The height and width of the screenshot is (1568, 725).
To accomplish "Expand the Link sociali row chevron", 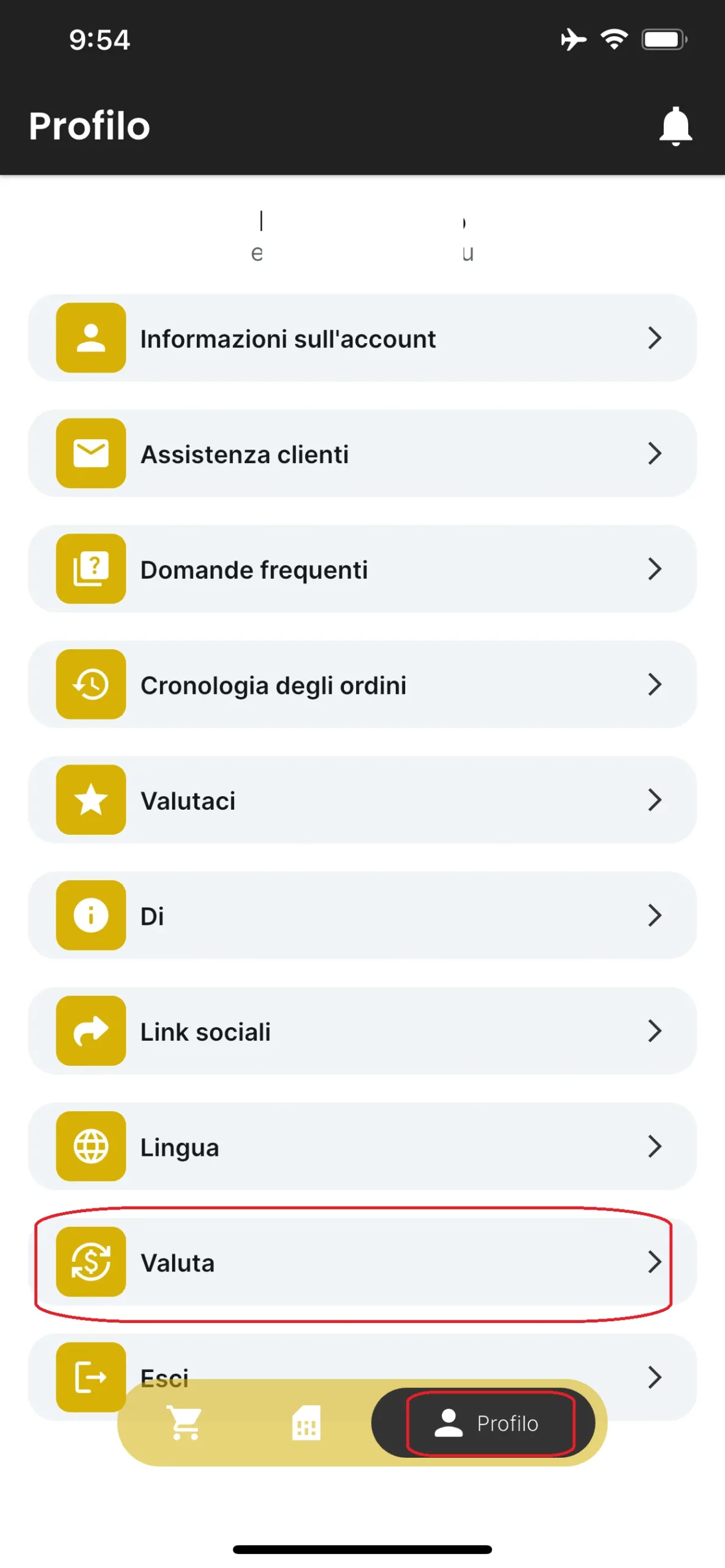I will pyautogui.click(x=656, y=1031).
